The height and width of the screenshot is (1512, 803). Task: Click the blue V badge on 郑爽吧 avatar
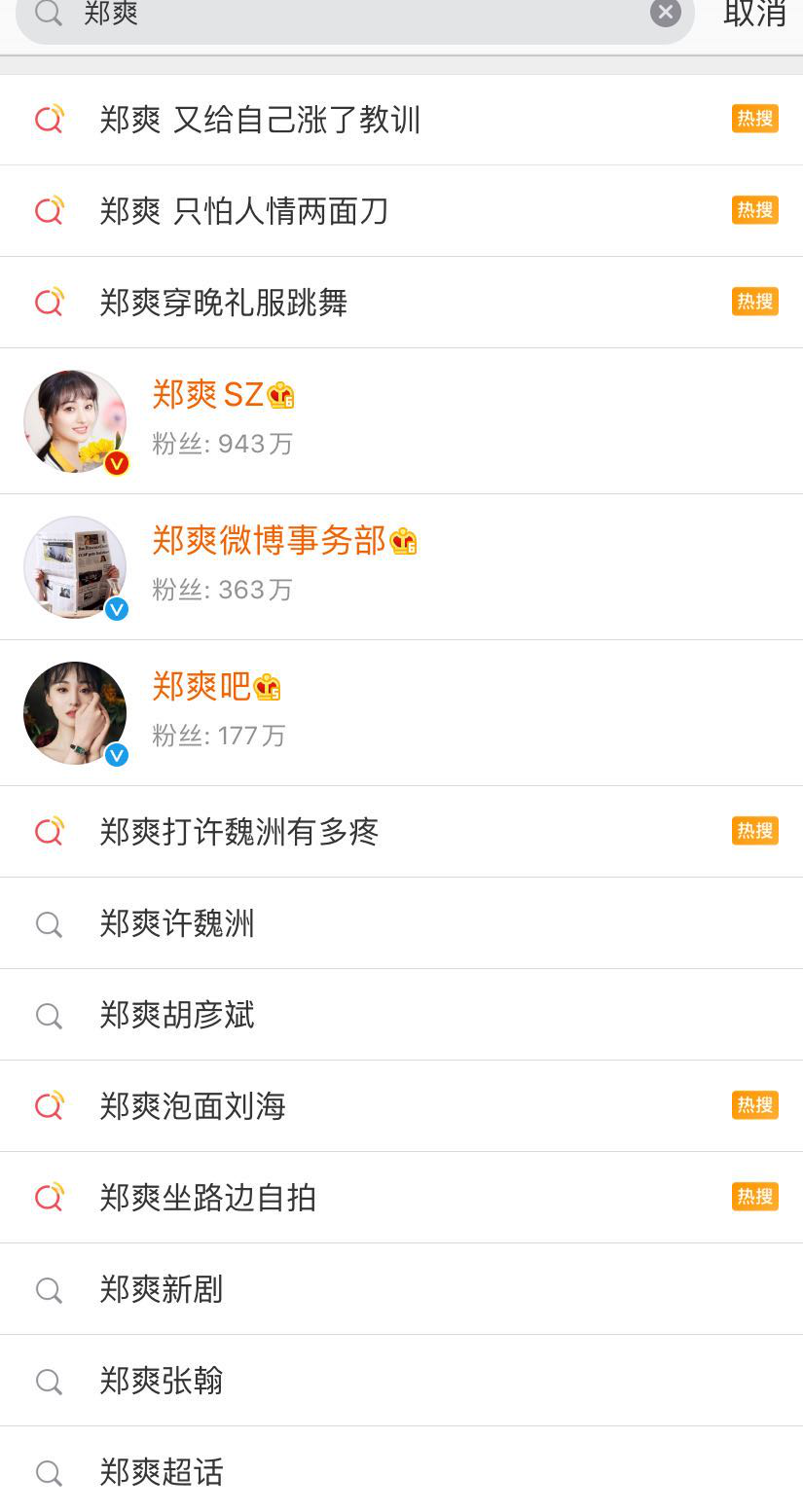pos(116,756)
